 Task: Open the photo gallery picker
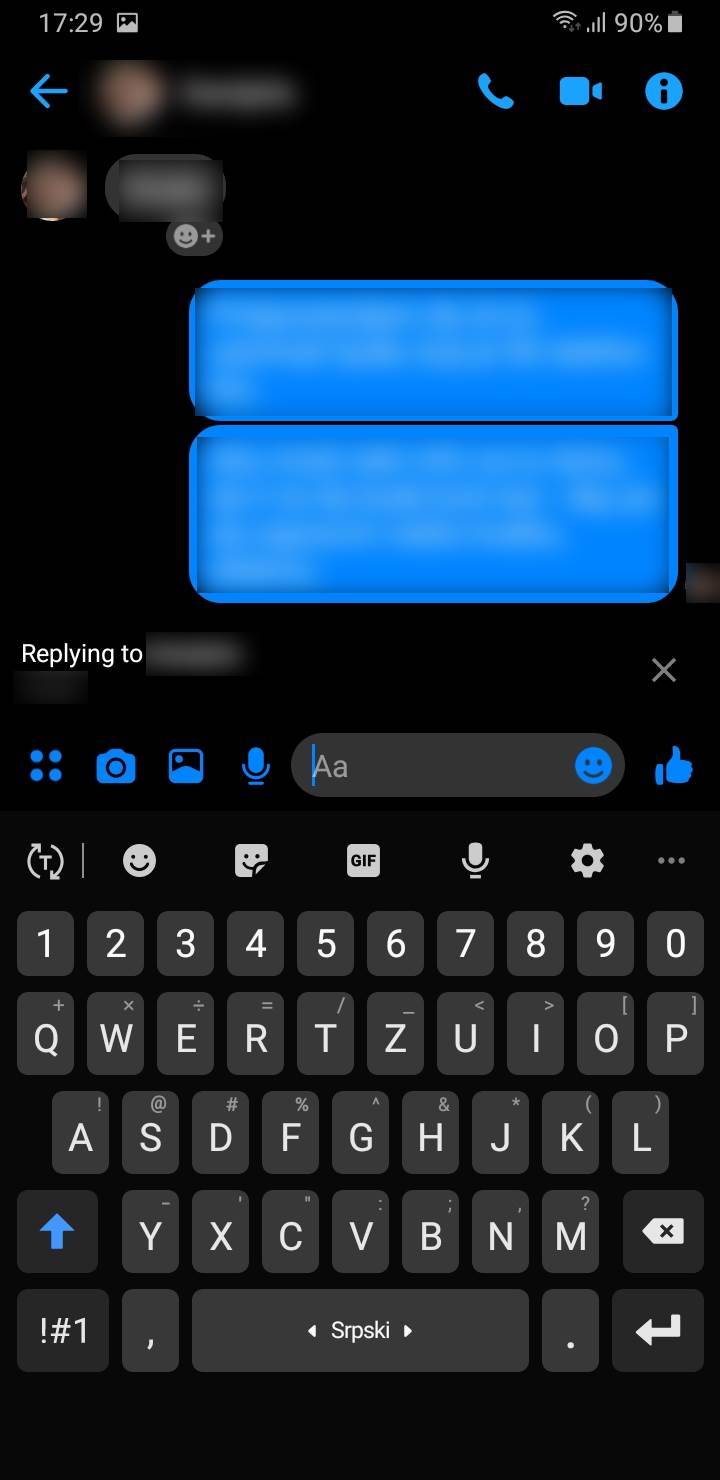(x=186, y=766)
